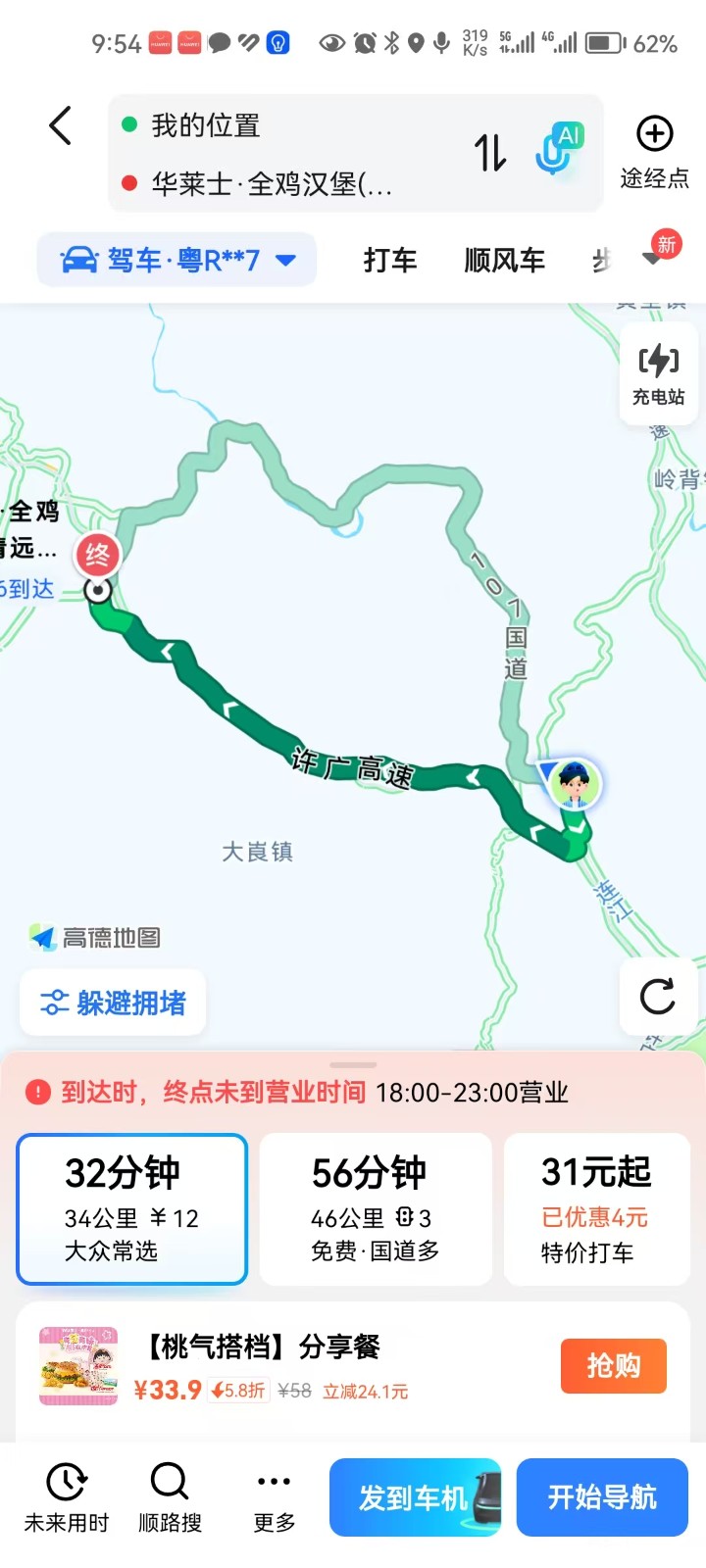This screenshot has width=706, height=1568.
Task: Open 顺路搜 search along route
Action: [x=170, y=1496]
